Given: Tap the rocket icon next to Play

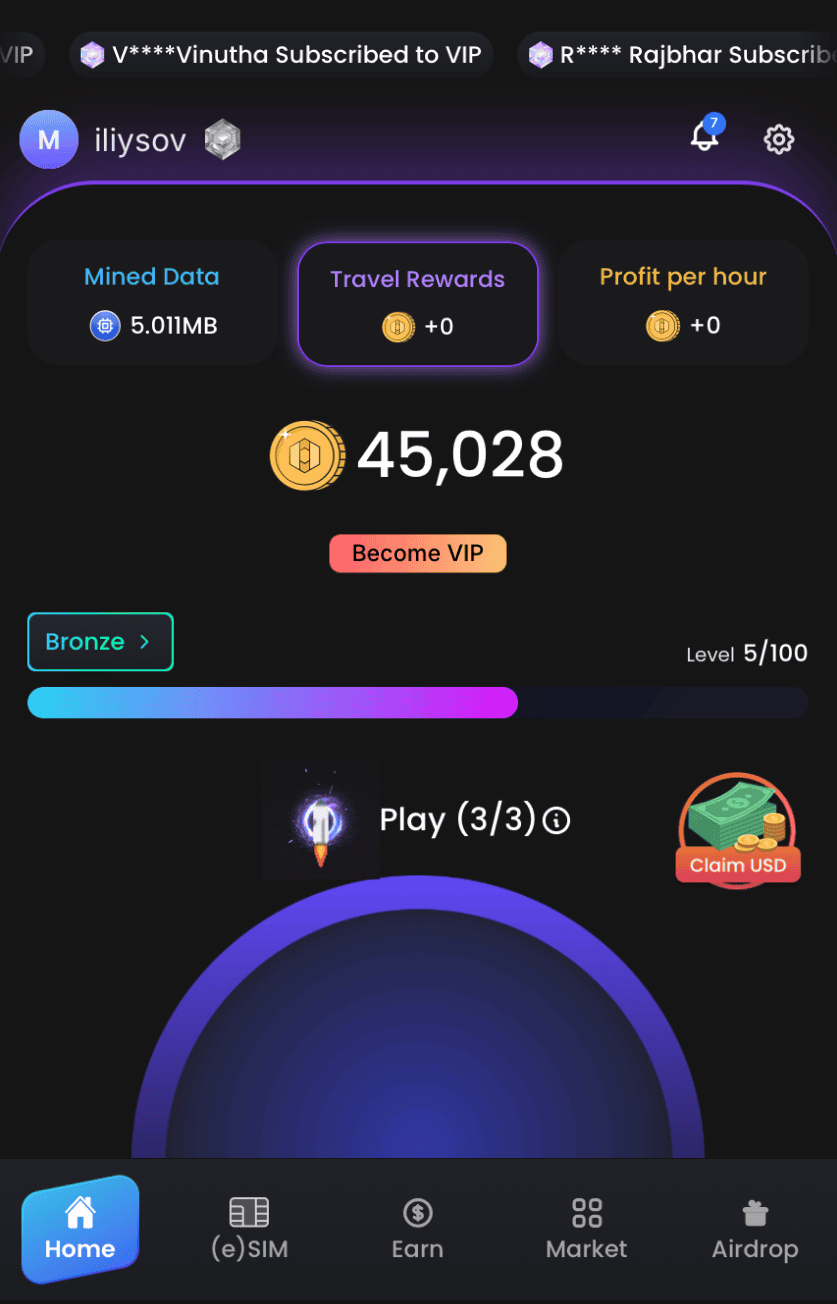Looking at the screenshot, I should pos(320,819).
